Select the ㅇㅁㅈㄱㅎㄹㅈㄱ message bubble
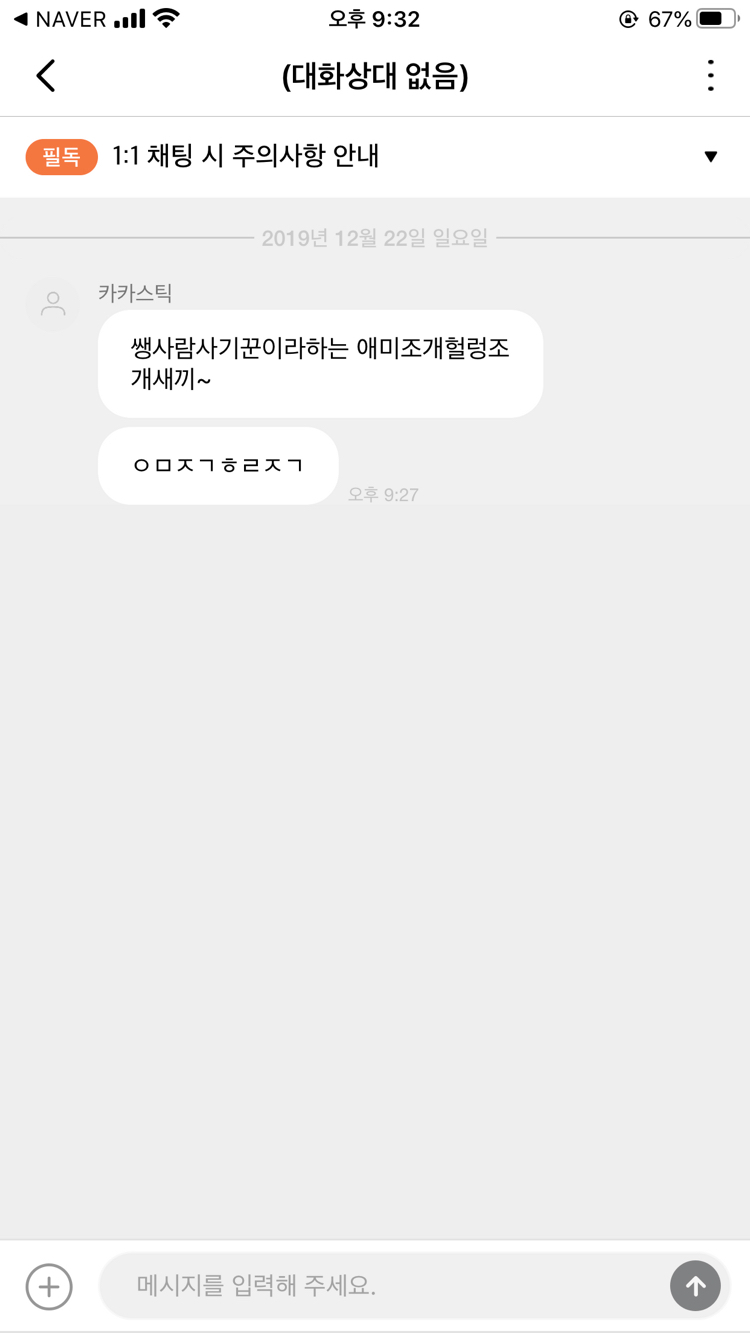The width and height of the screenshot is (750, 1333). click(217, 466)
